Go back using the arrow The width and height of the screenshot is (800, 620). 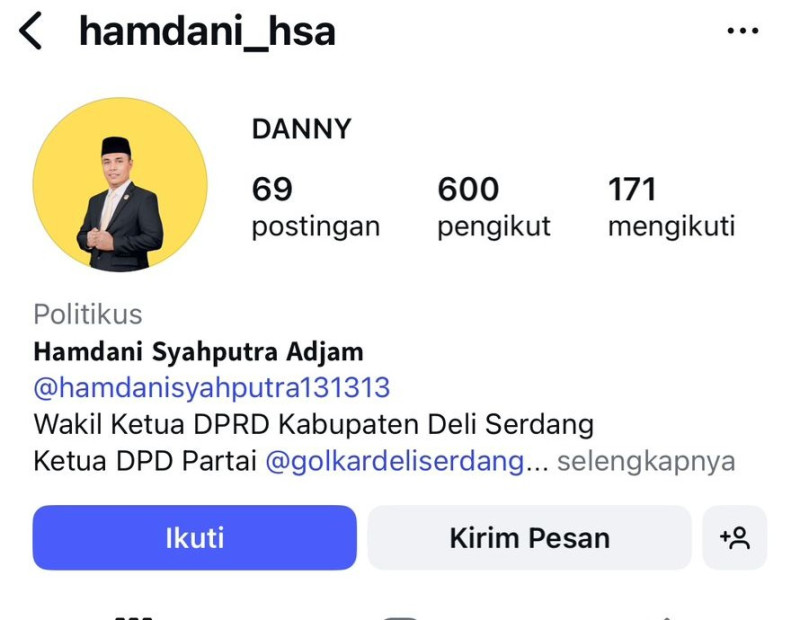click(x=31, y=32)
